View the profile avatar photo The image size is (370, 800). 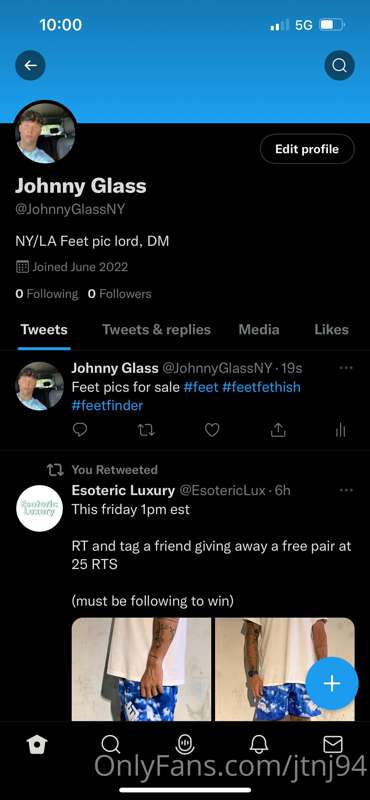coord(45,132)
